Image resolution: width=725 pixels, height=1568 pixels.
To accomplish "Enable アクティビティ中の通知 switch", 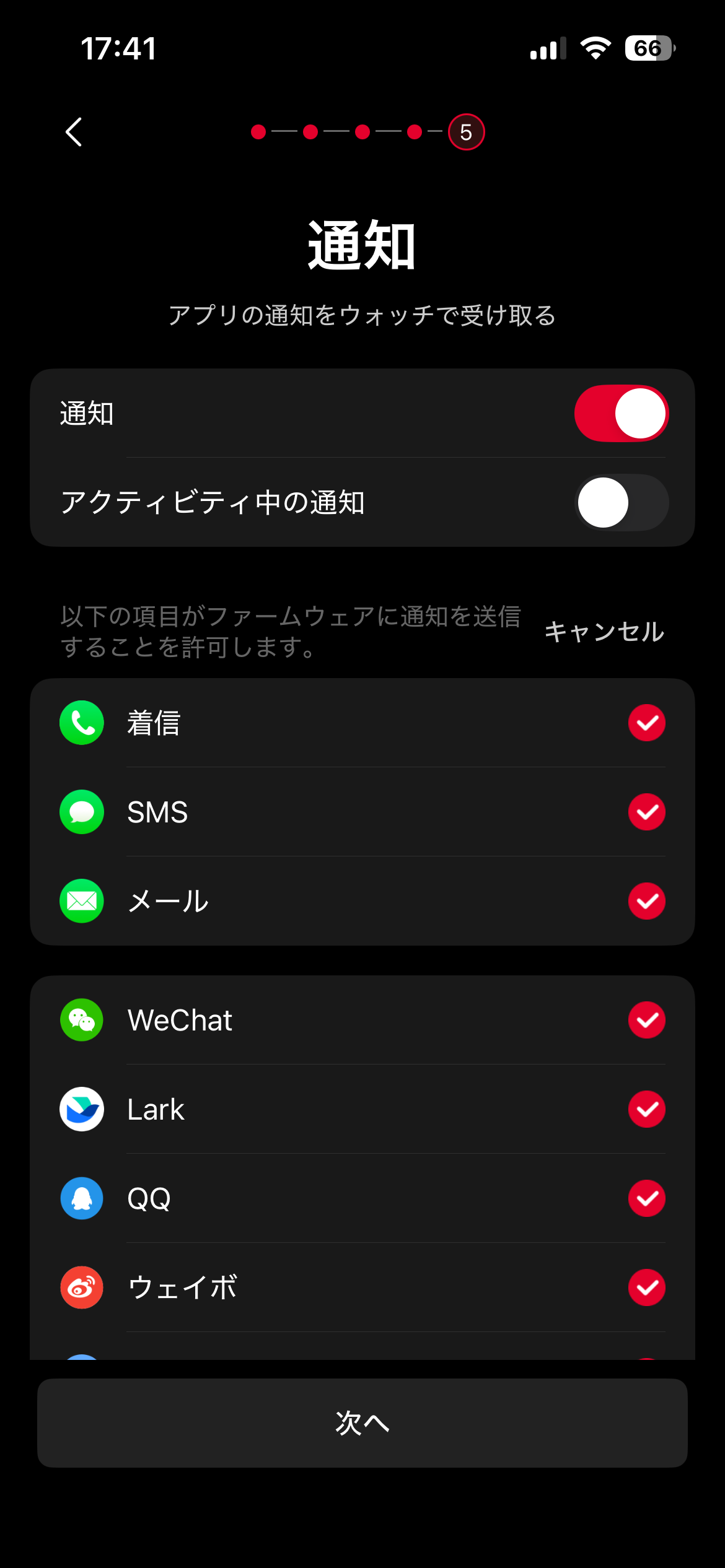I will tap(622, 502).
